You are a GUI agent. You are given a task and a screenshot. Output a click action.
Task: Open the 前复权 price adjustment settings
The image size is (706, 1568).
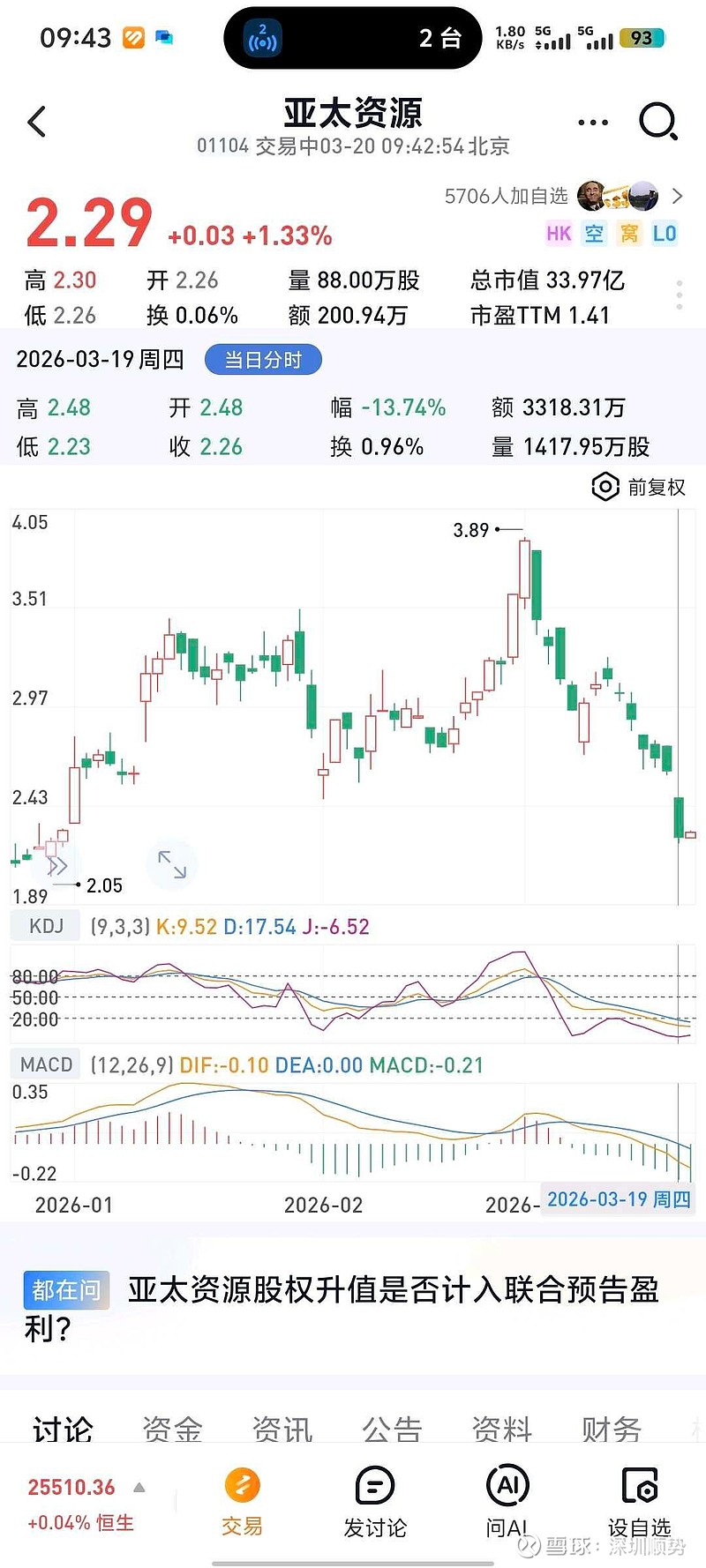639,487
